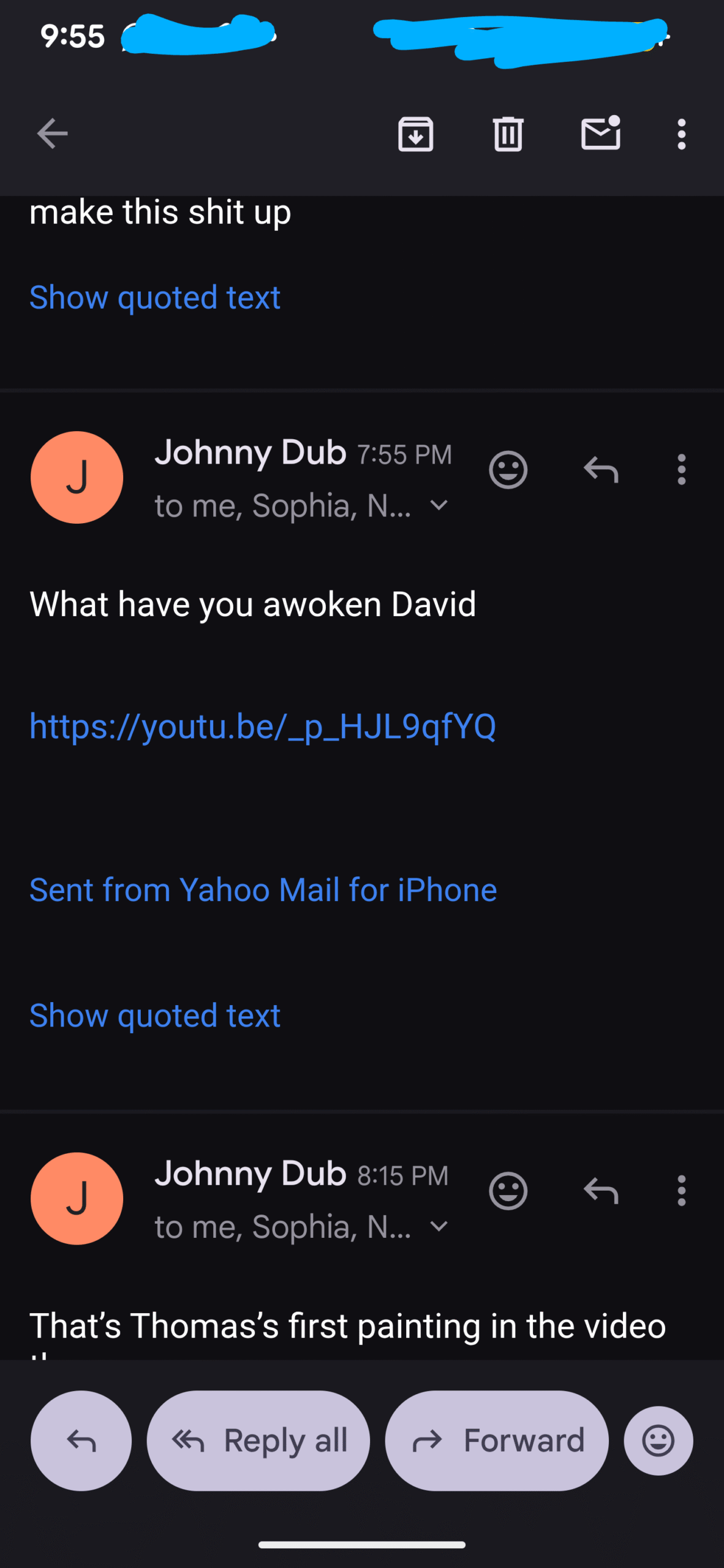Add emoji reaction to the 7:55 PM email

tap(508, 470)
